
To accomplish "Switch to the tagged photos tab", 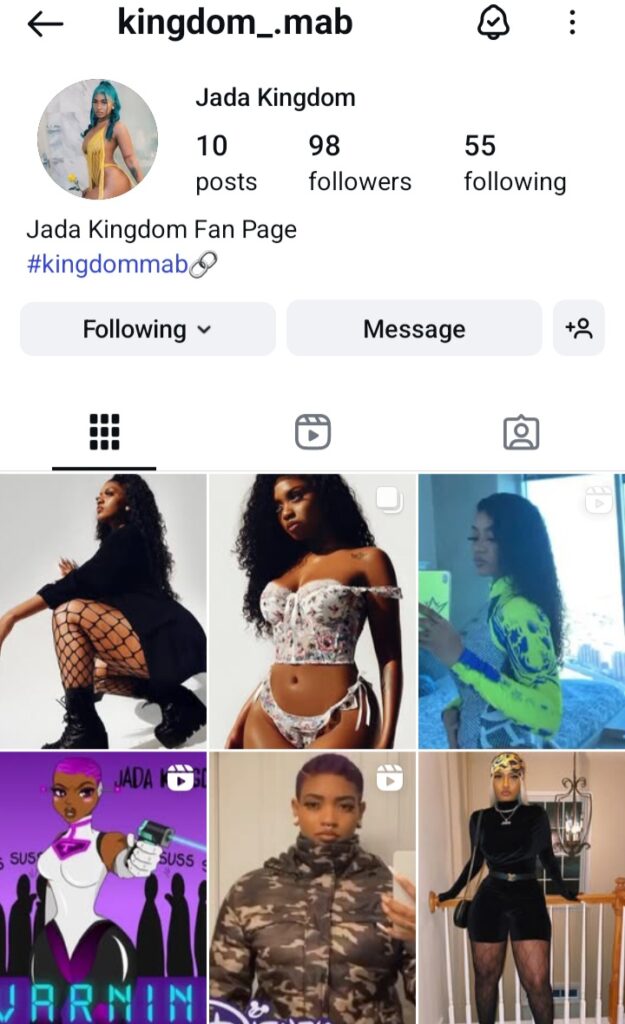I will tap(521, 432).
